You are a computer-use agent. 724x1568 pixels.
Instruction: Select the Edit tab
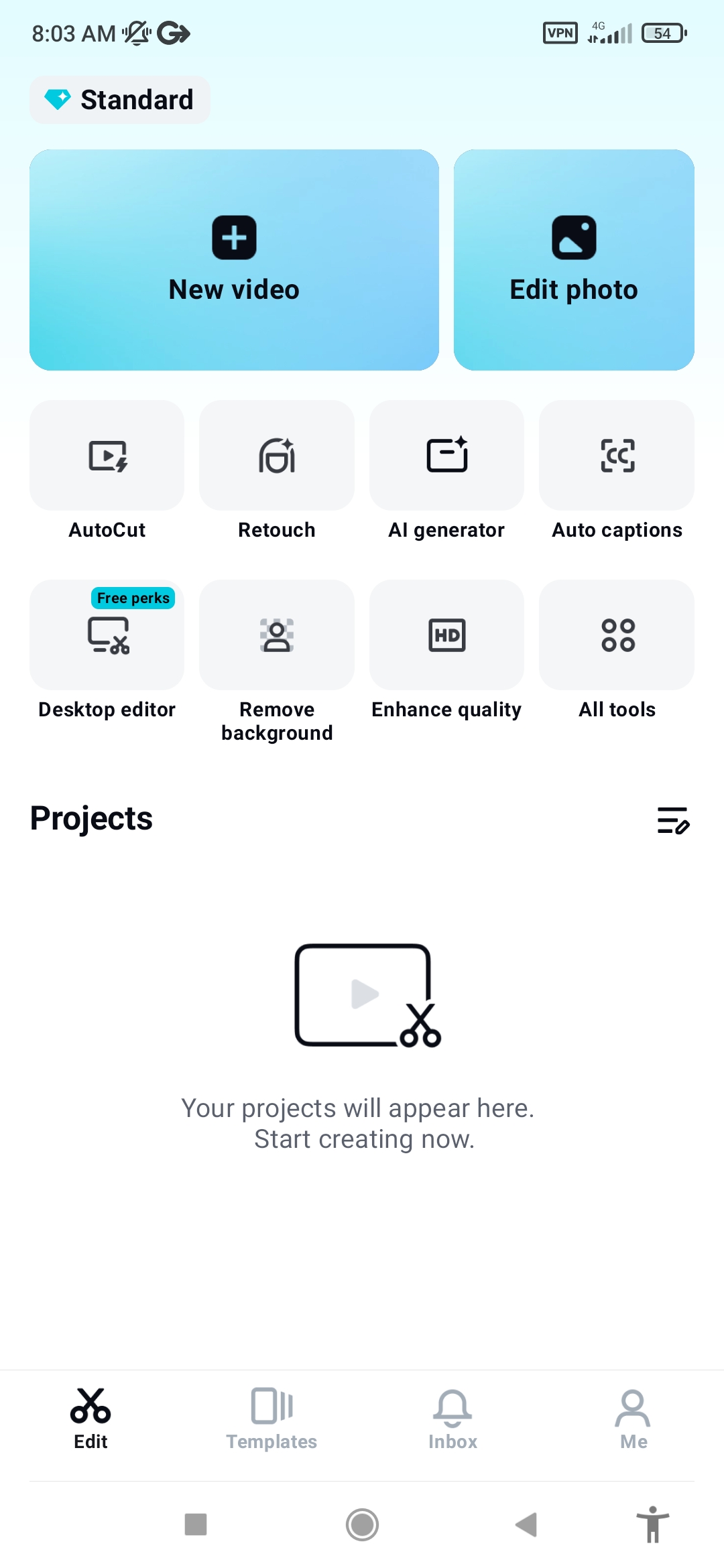90,1418
